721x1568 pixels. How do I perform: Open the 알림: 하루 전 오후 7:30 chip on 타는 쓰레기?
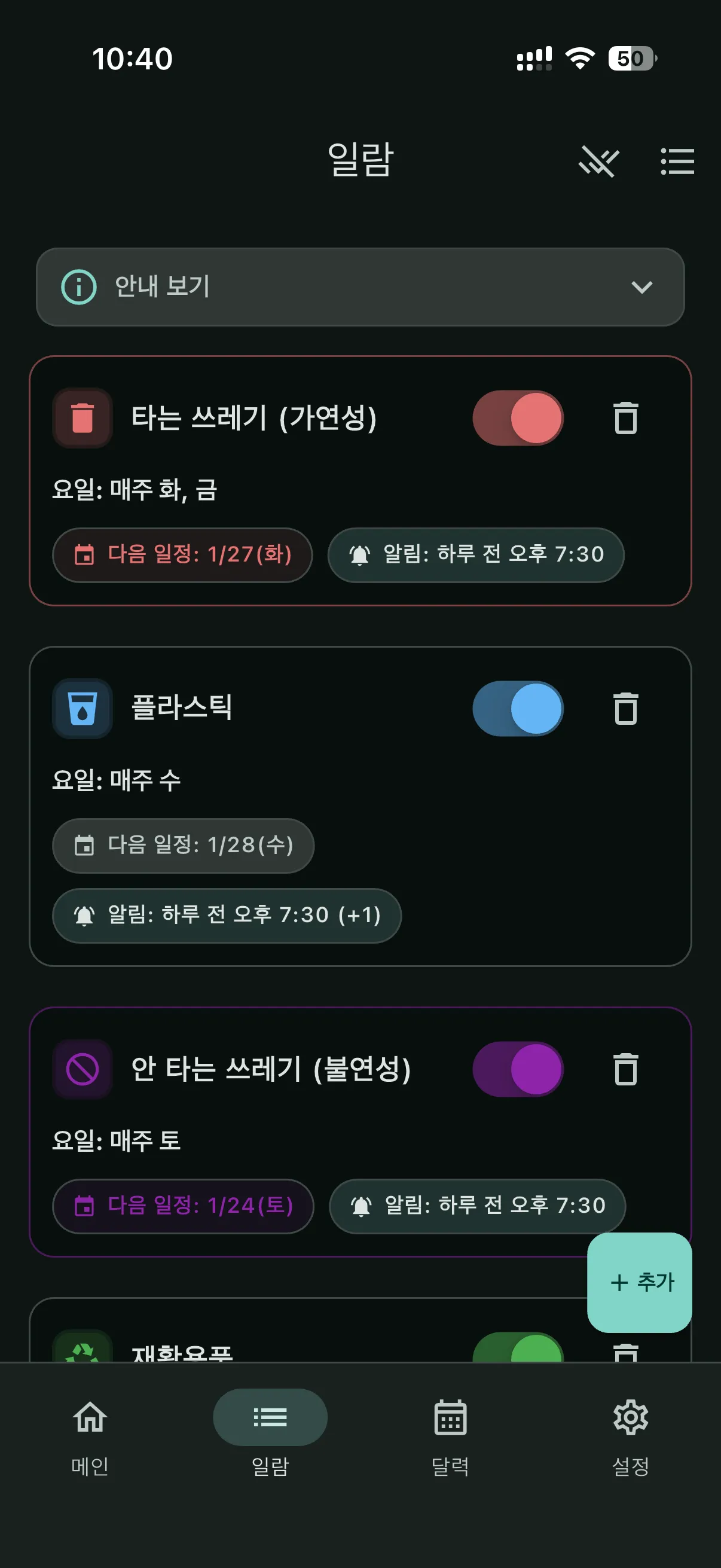(x=476, y=554)
